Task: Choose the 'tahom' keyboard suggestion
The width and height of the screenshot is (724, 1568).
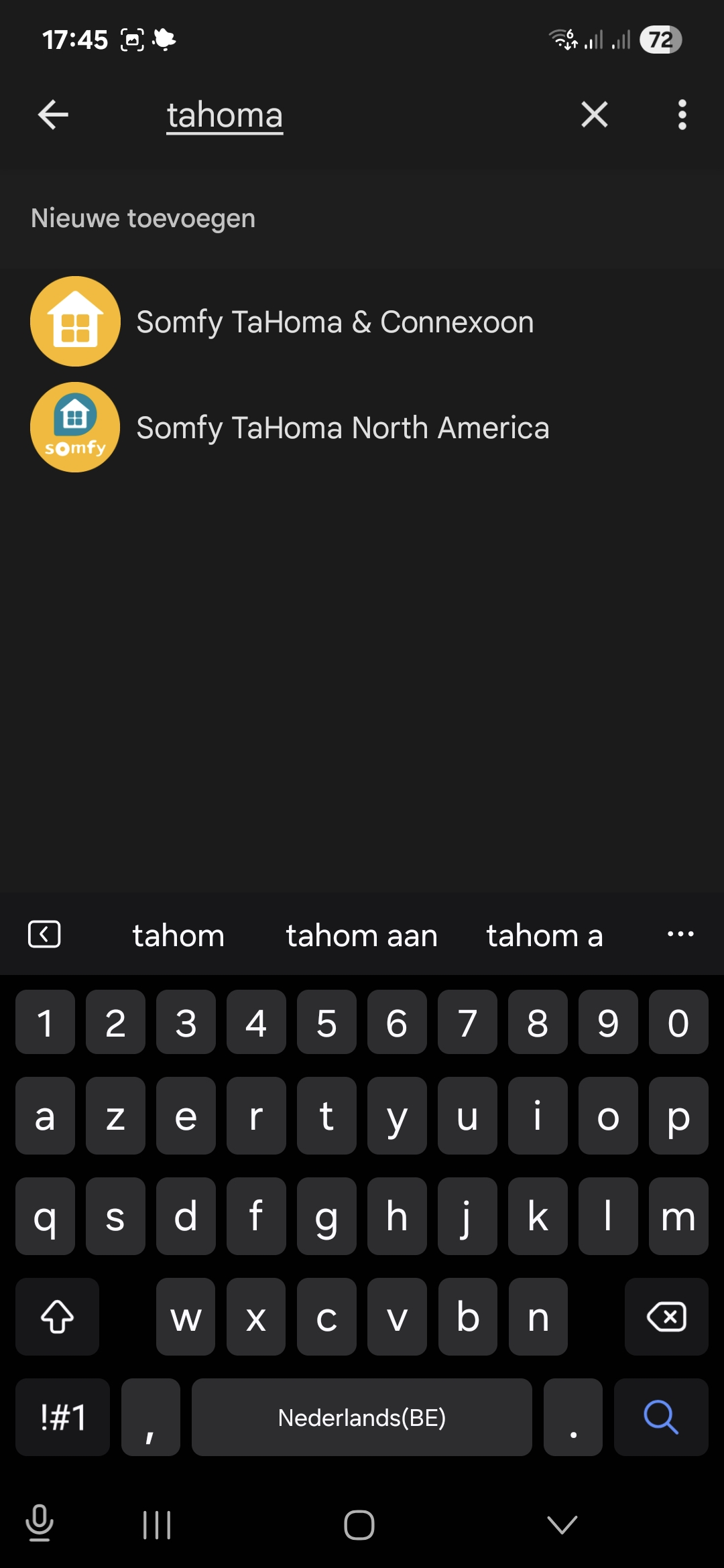Action: coord(178,935)
